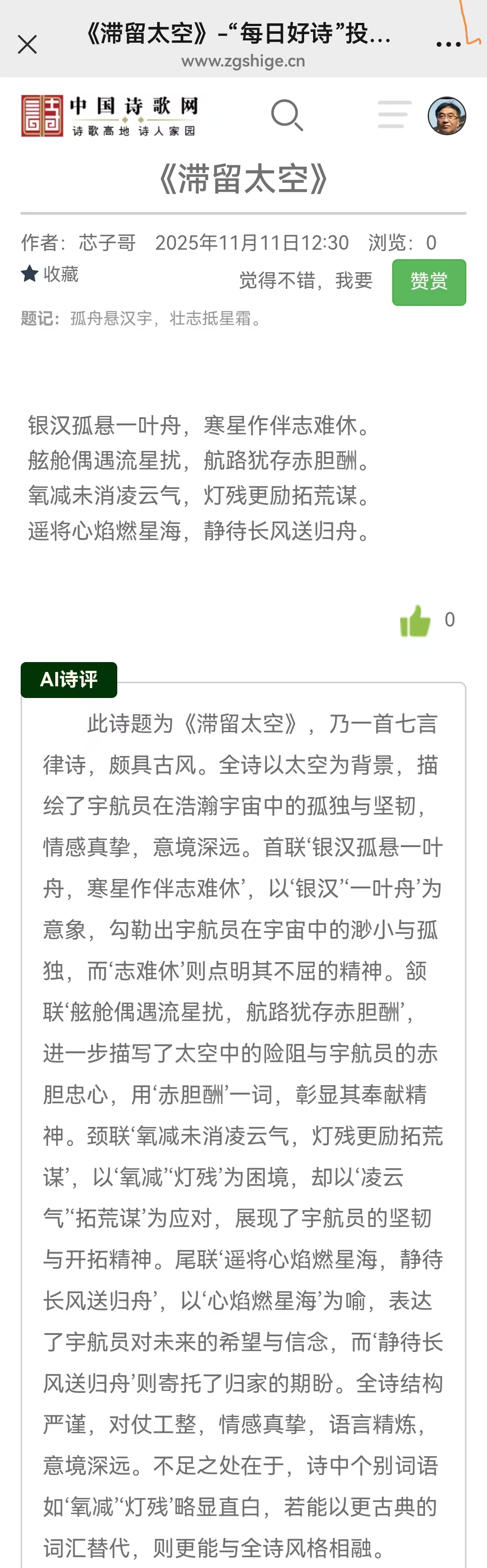Tap the 中国诗歌网 site logo

[110, 115]
